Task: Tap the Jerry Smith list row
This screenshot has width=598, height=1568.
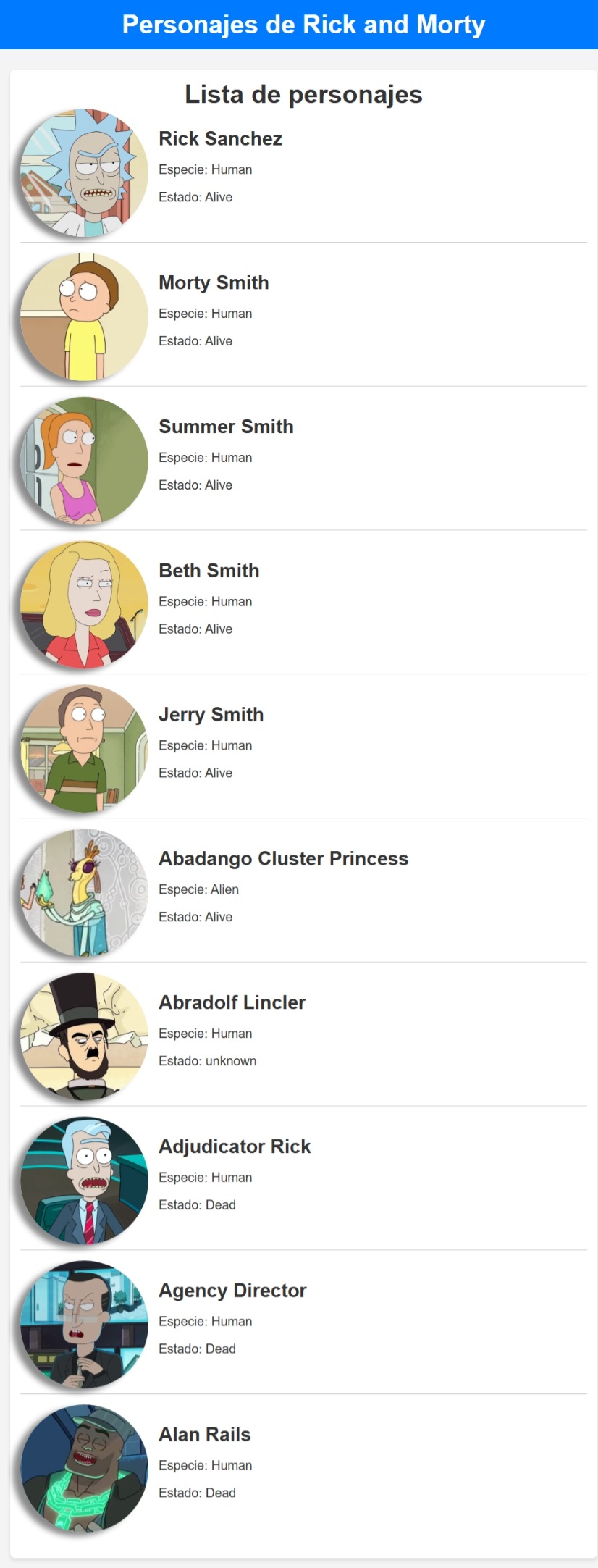Action: pyautogui.click(x=211, y=716)
